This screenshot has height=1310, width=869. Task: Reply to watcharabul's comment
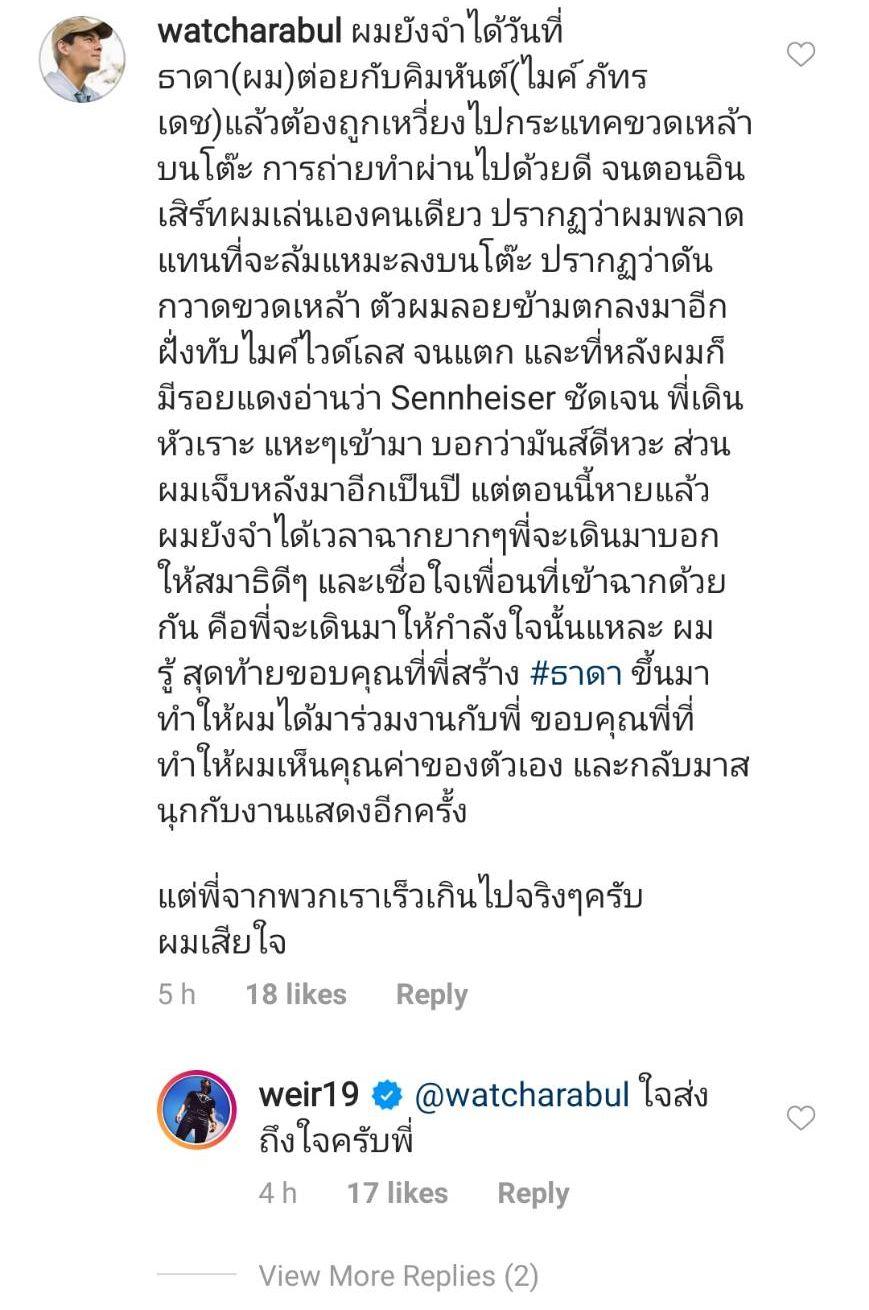432,994
